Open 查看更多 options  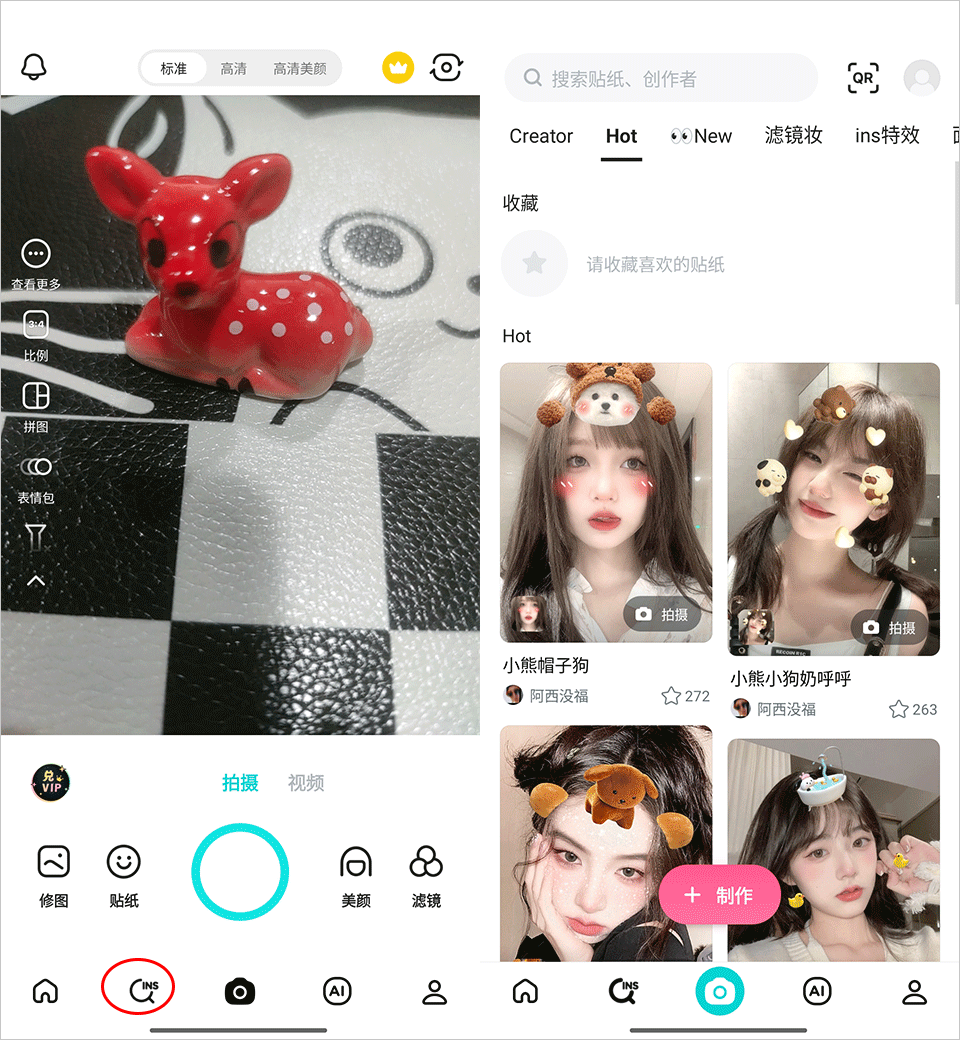coord(36,264)
